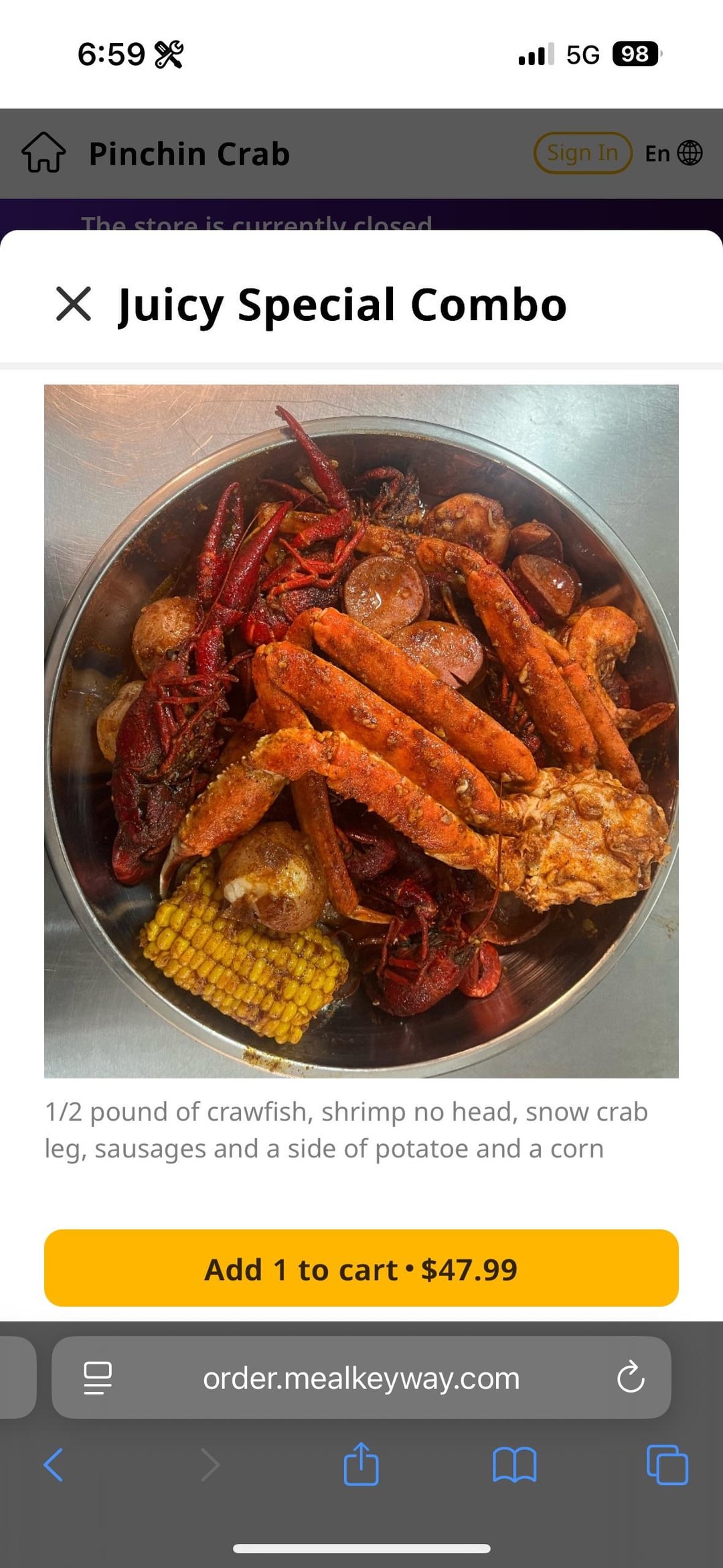The width and height of the screenshot is (723, 1568).
Task: Tap the order.mealkeyway.com address bar
Action: [x=361, y=1378]
